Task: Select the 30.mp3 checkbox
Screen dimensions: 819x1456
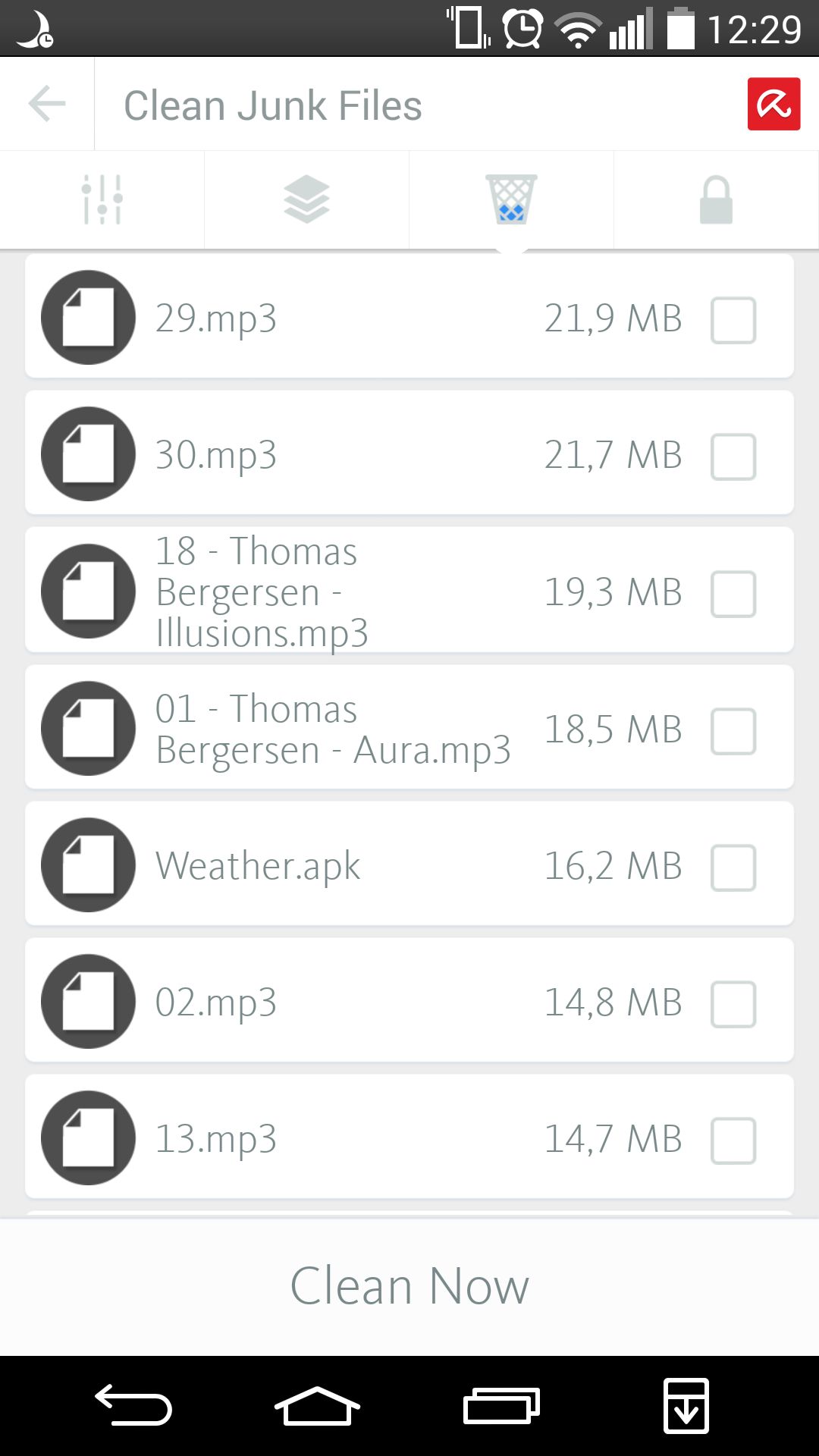Action: pyautogui.click(x=733, y=457)
